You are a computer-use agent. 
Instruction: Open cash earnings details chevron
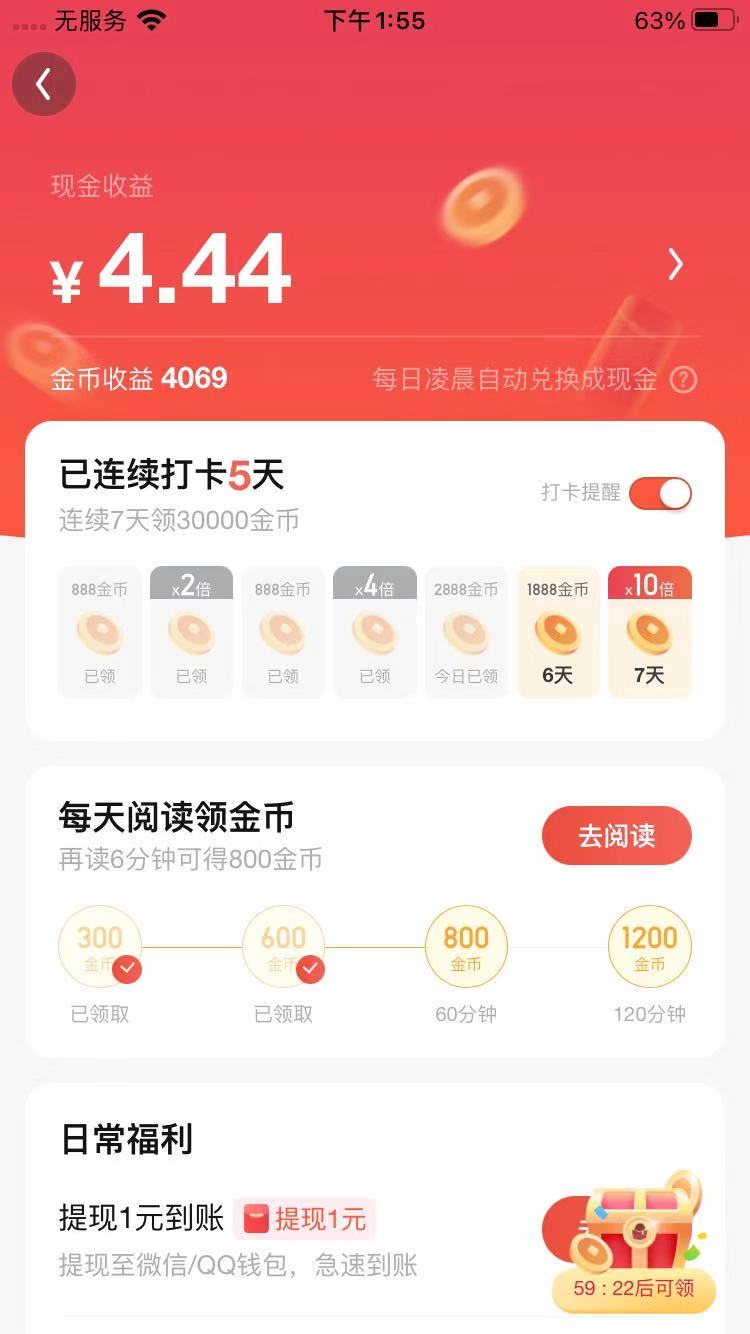point(676,265)
